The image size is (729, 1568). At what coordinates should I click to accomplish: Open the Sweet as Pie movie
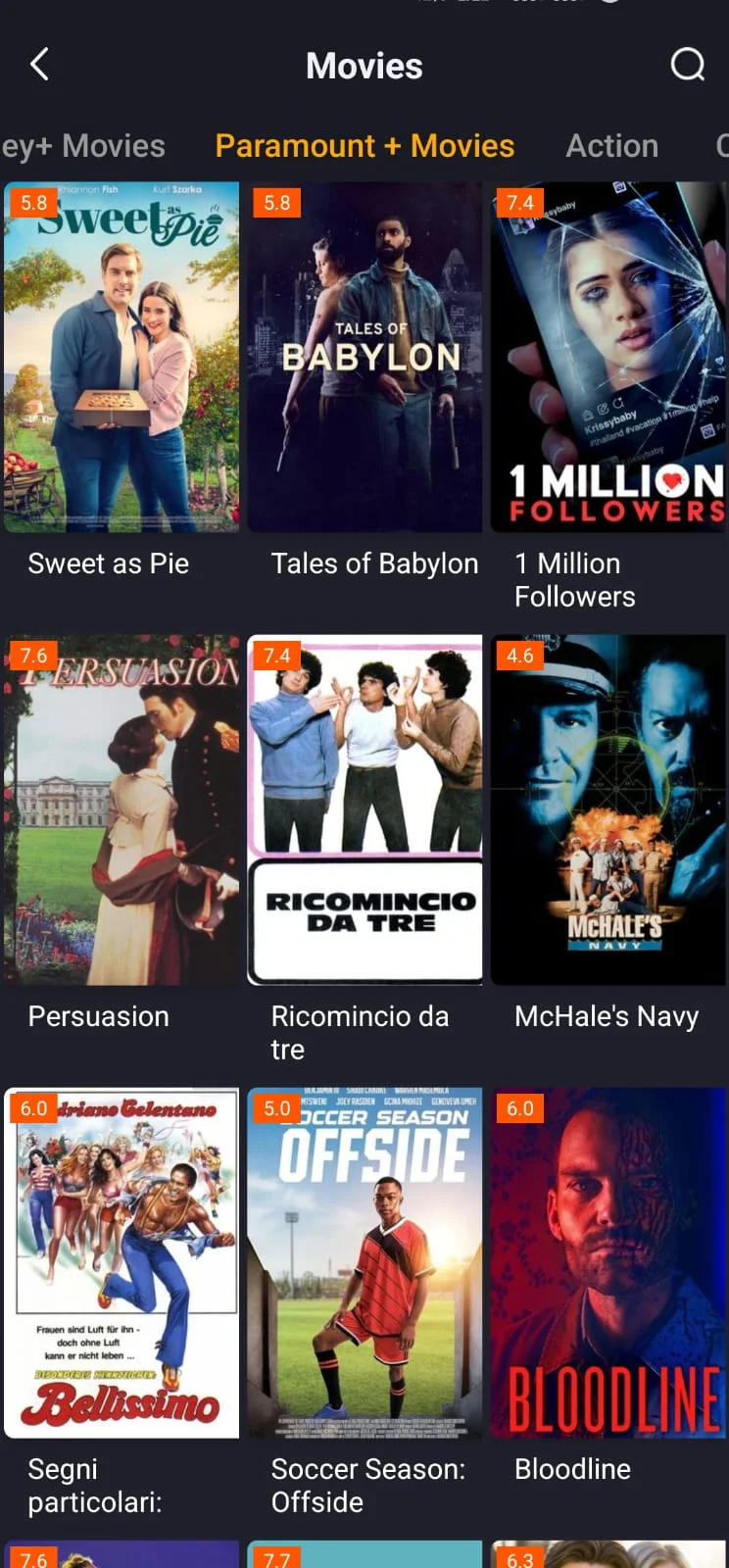[121, 358]
